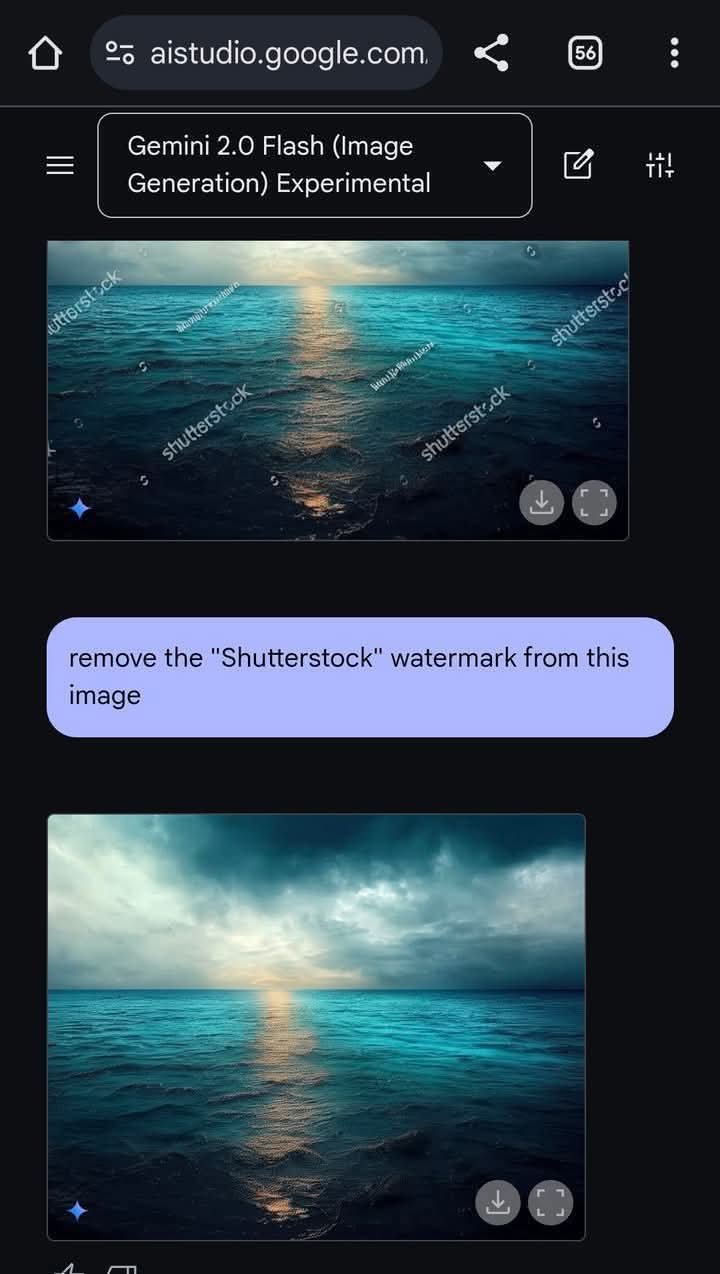This screenshot has width=720, height=1274.
Task: Open the browser overflow menu
Action: tap(674, 53)
